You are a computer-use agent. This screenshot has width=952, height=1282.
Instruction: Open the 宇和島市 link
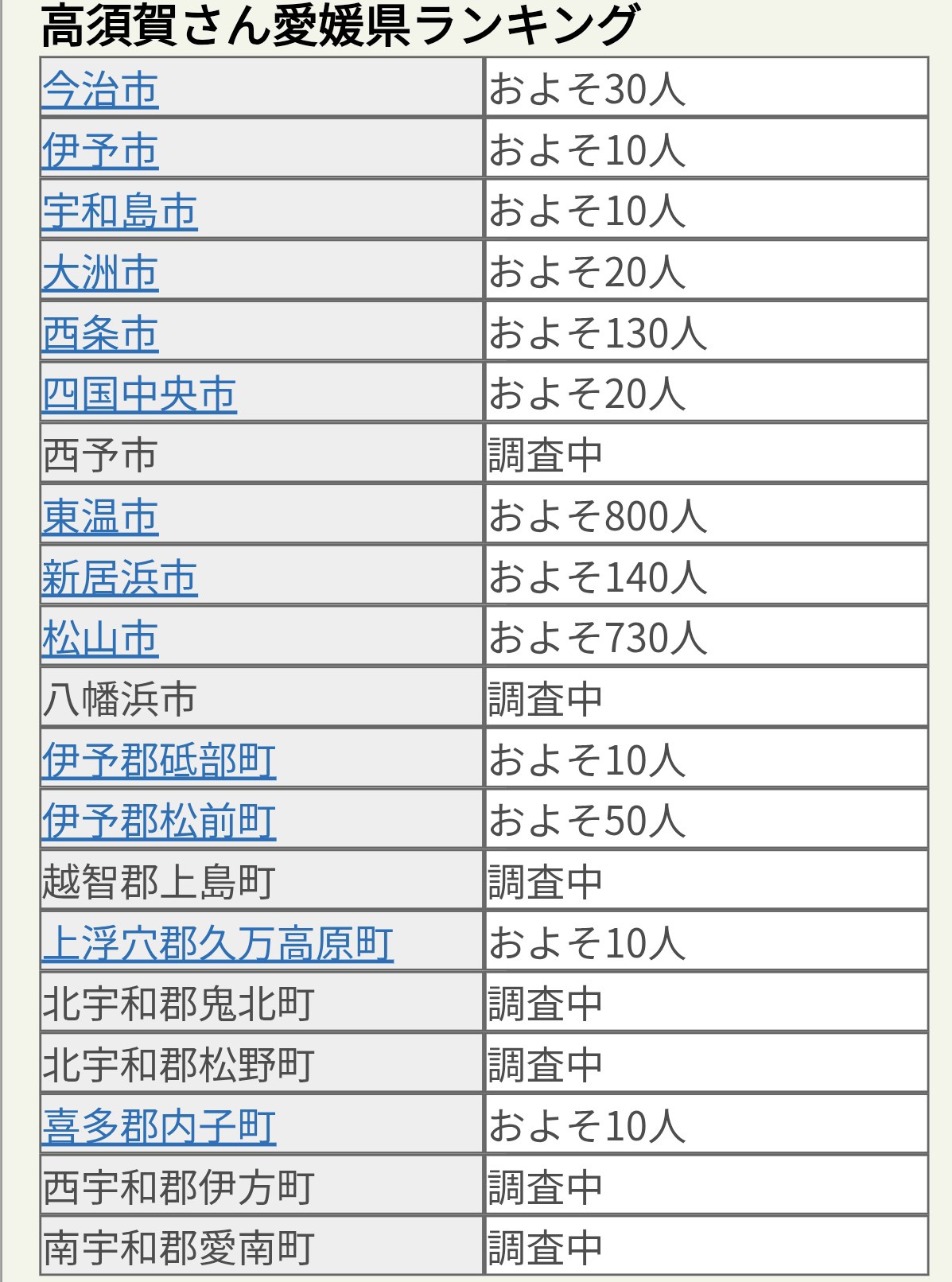click(119, 212)
